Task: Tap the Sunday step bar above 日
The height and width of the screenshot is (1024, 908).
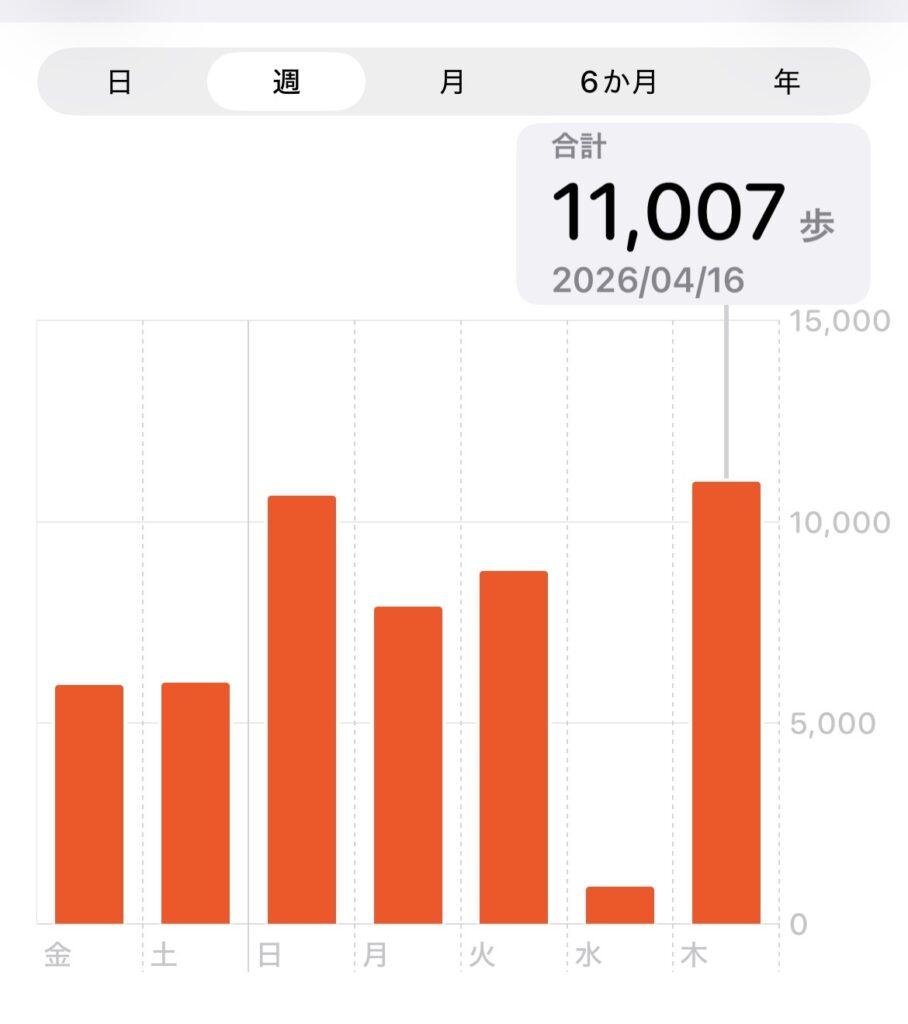Action: 301,710
